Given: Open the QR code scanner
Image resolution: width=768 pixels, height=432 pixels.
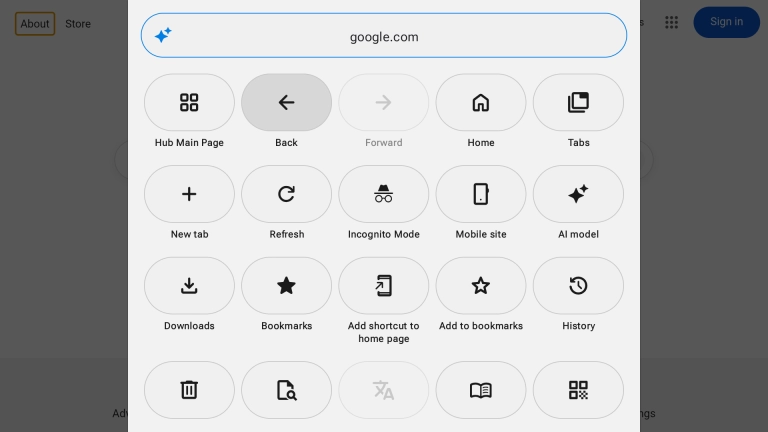Looking at the screenshot, I should pyautogui.click(x=578, y=390).
